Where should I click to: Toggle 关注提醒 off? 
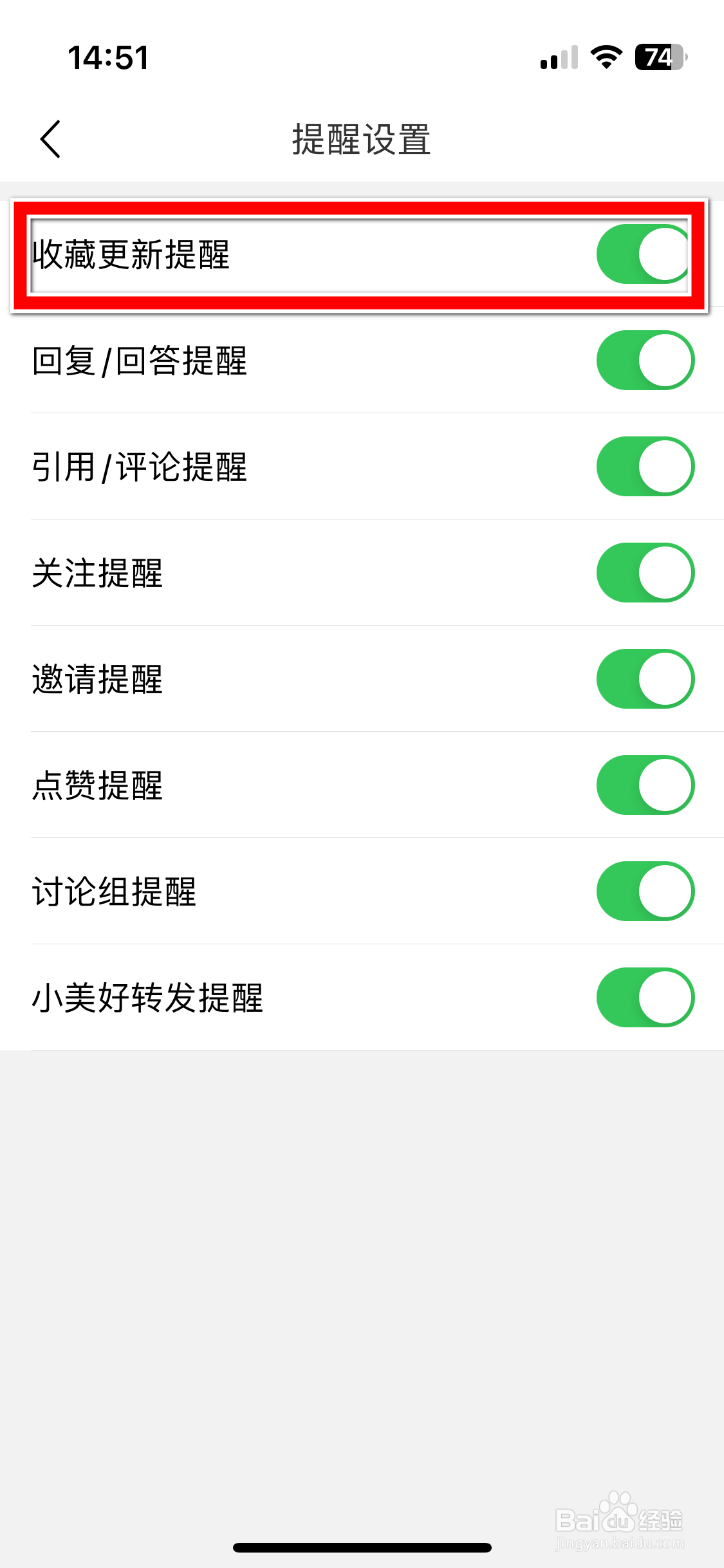[x=645, y=573]
